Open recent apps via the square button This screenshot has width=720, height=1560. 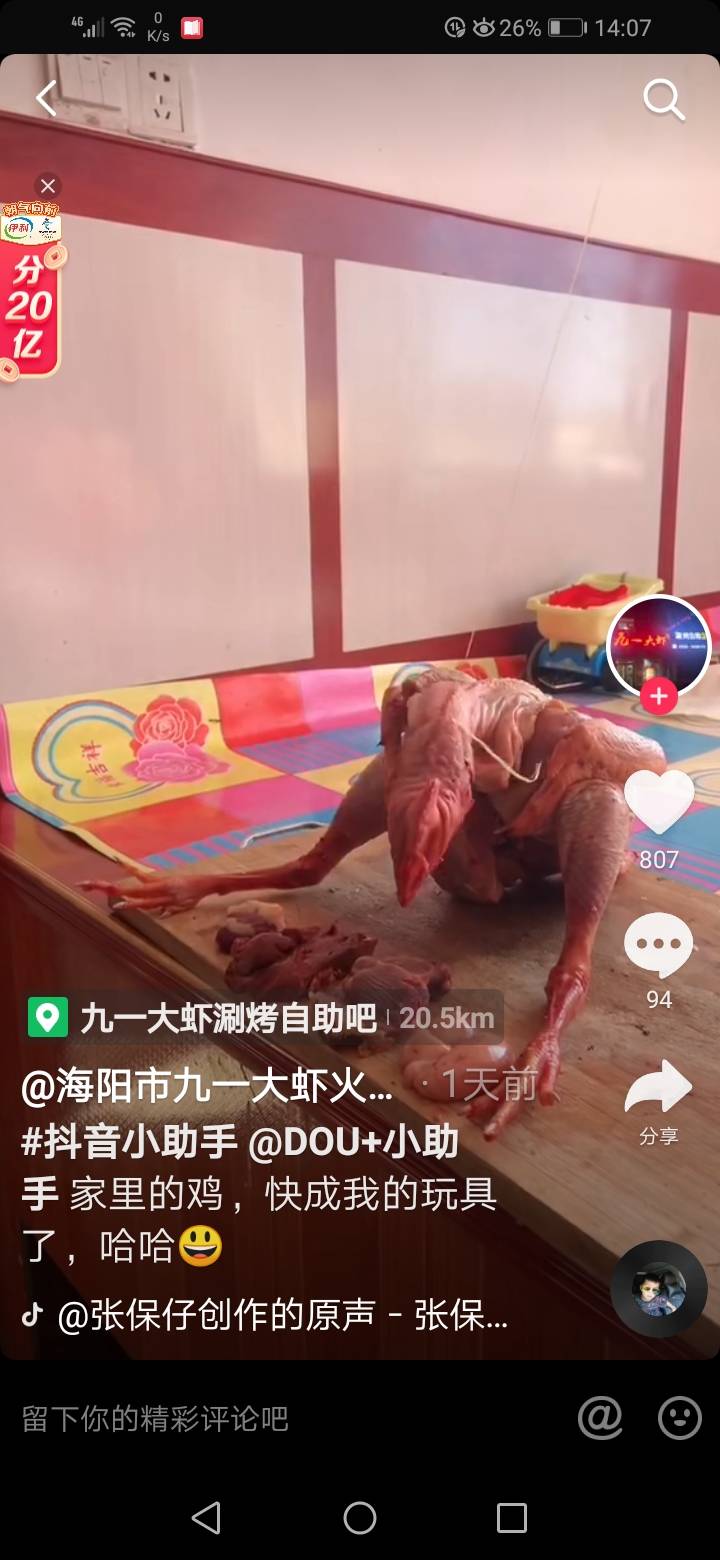point(512,1518)
